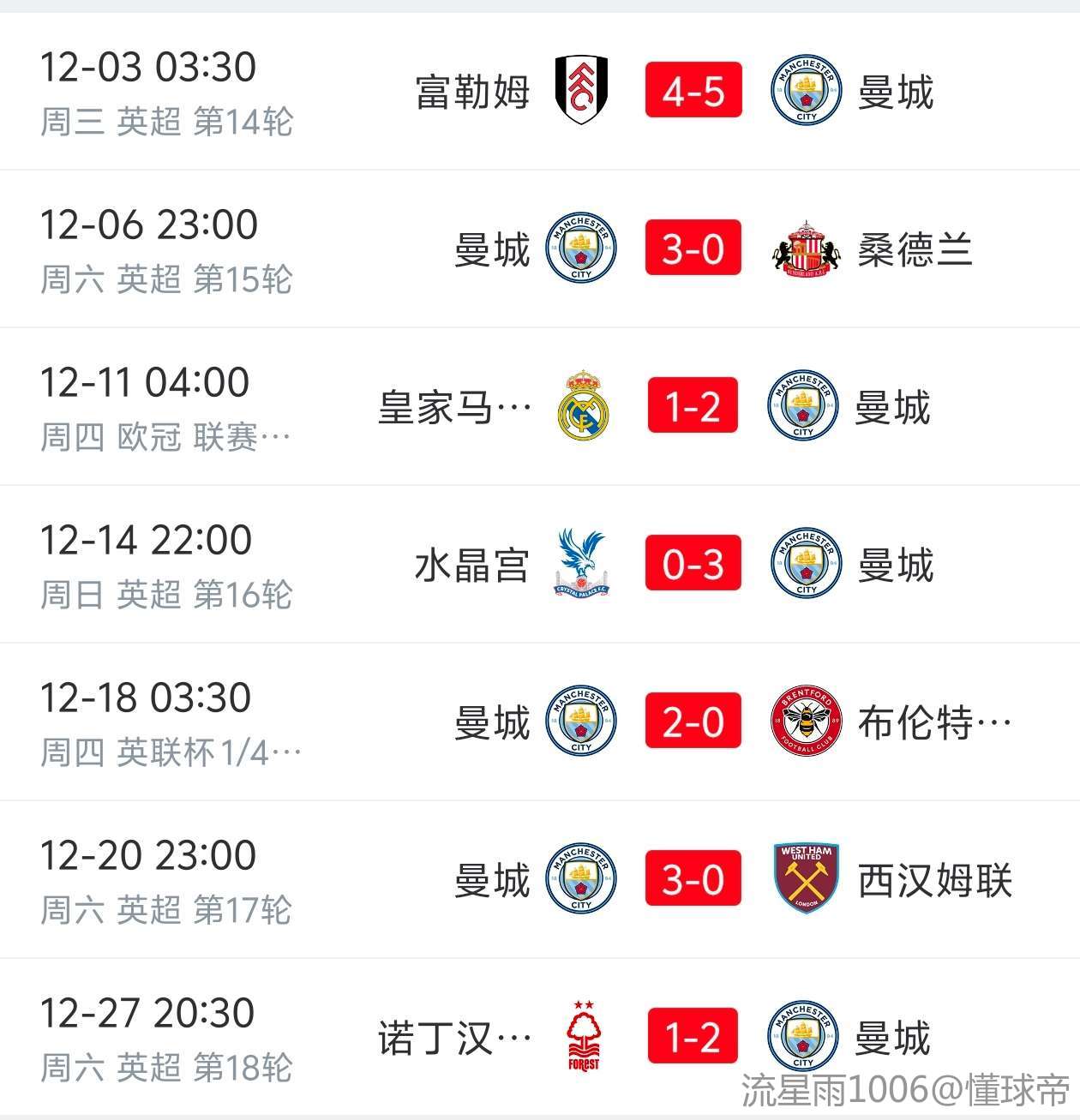Open the Fulham vs Man City 4-5 match
Image resolution: width=1080 pixels, height=1120 pixels.
tap(693, 91)
